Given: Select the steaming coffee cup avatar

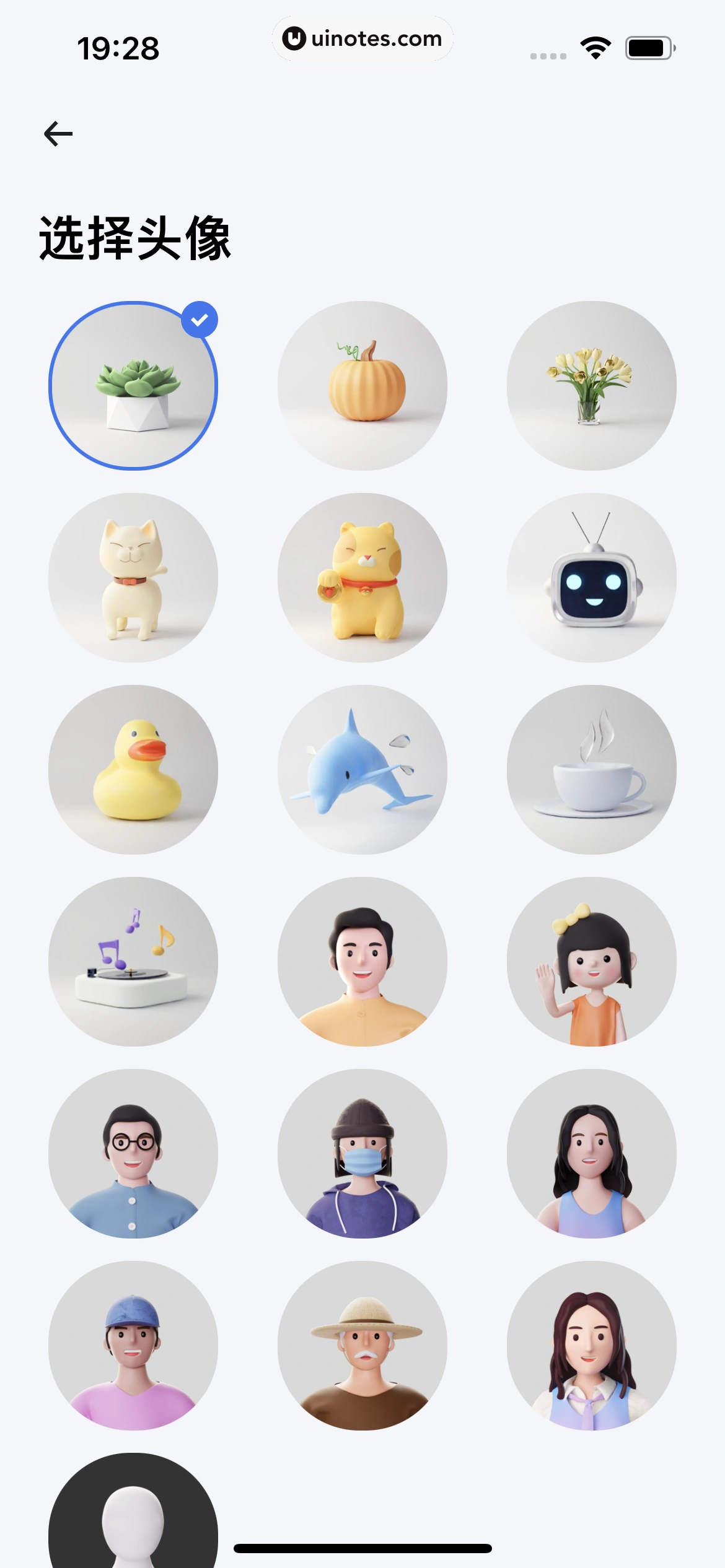Looking at the screenshot, I should 592,768.
